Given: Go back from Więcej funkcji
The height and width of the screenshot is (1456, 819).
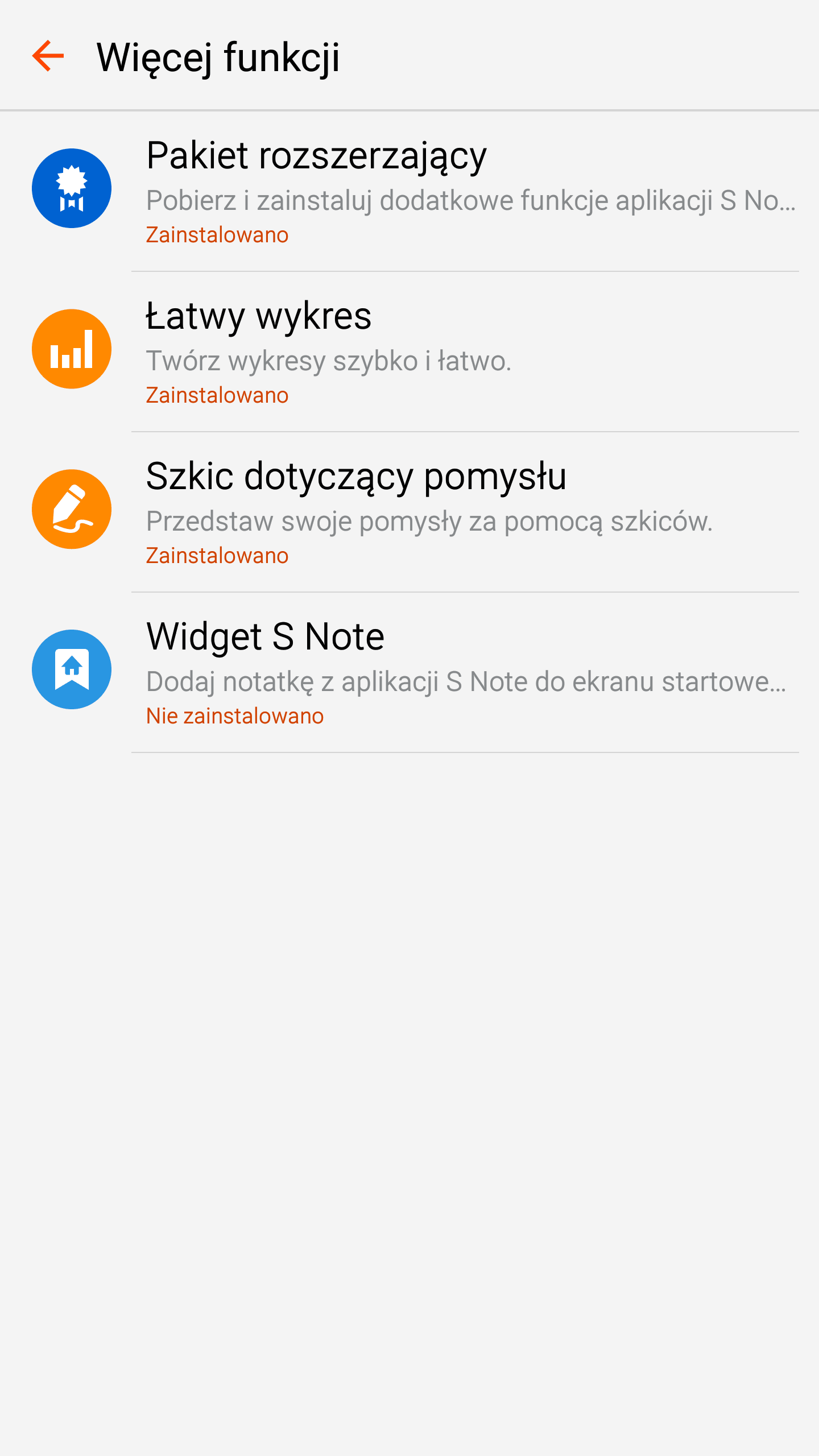Looking at the screenshot, I should 48,56.
